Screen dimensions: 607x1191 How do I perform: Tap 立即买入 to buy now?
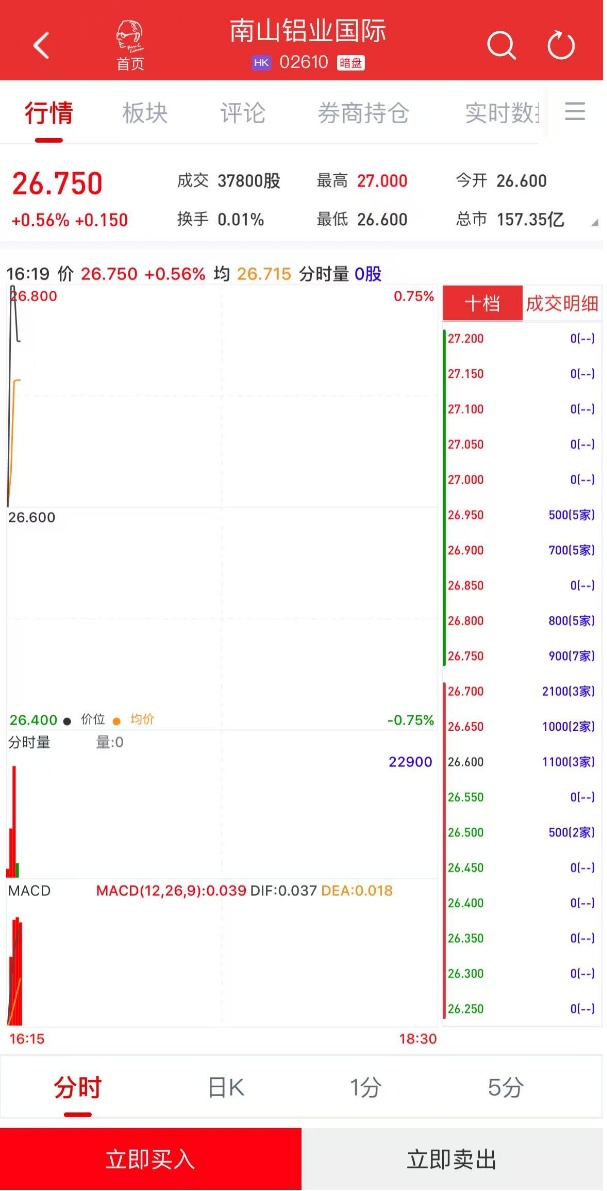[150, 1159]
